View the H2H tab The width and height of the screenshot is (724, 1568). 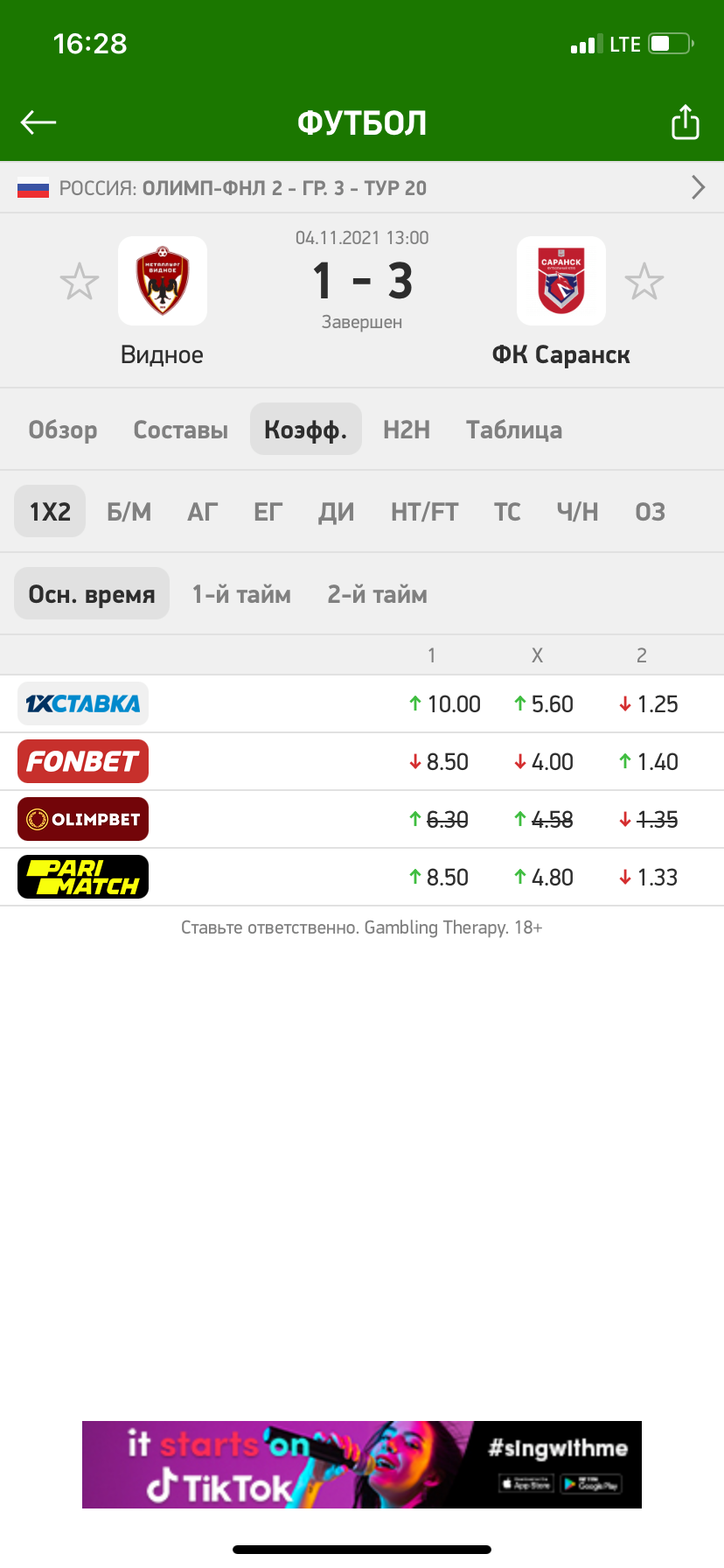407,430
